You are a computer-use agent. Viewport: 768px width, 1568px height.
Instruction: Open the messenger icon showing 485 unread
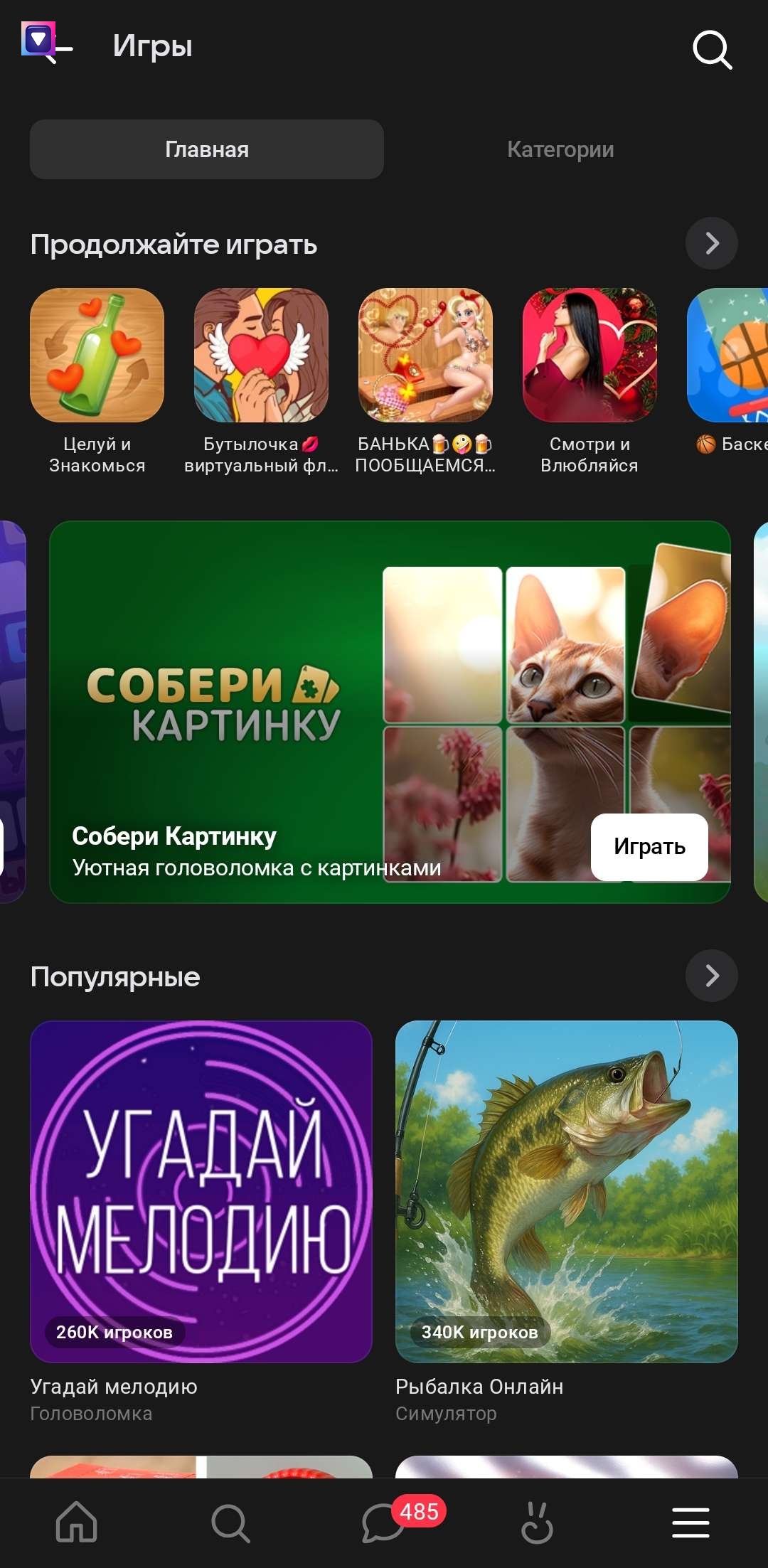tap(382, 1522)
